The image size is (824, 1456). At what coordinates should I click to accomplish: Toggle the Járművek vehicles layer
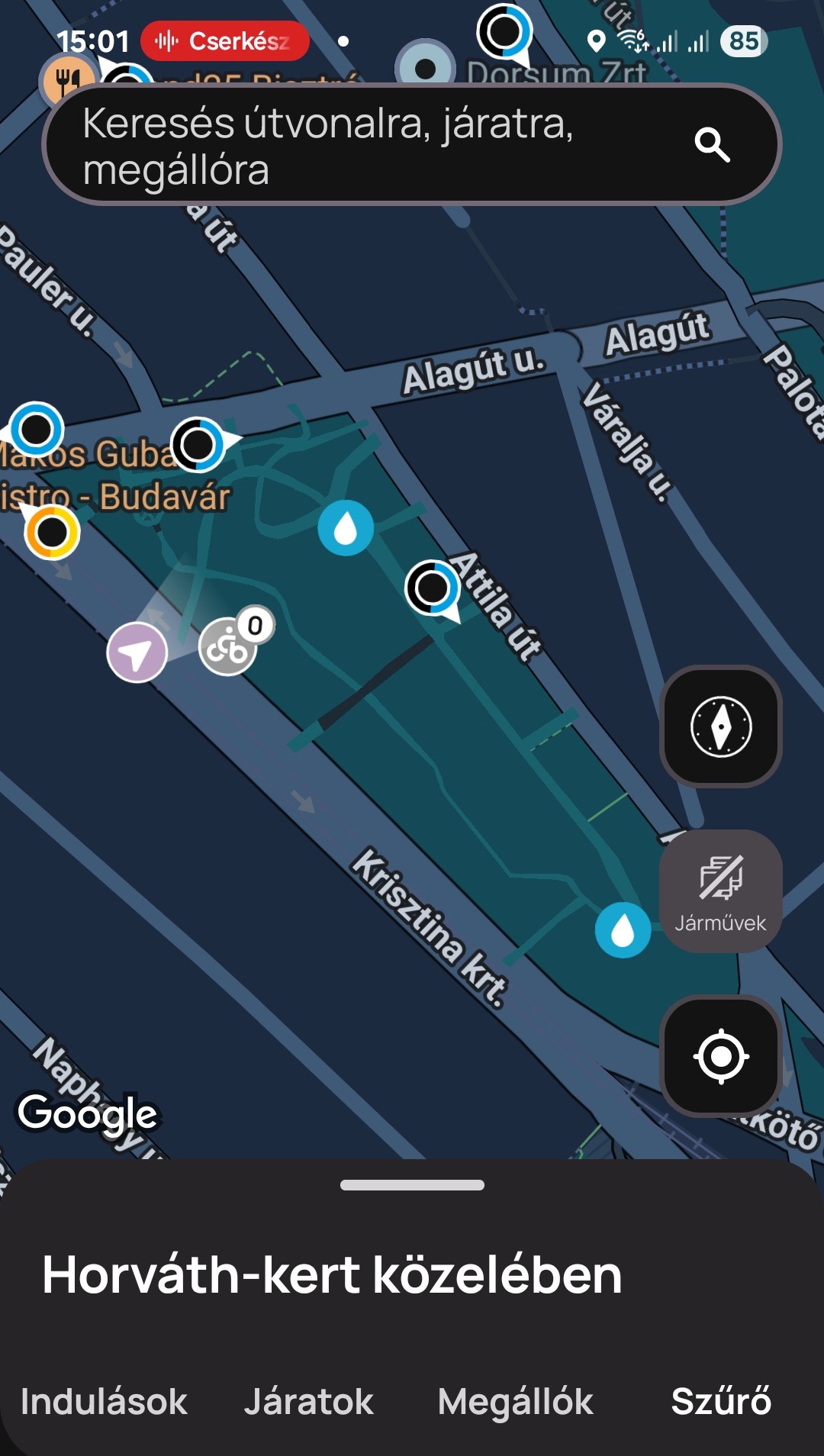(721, 891)
